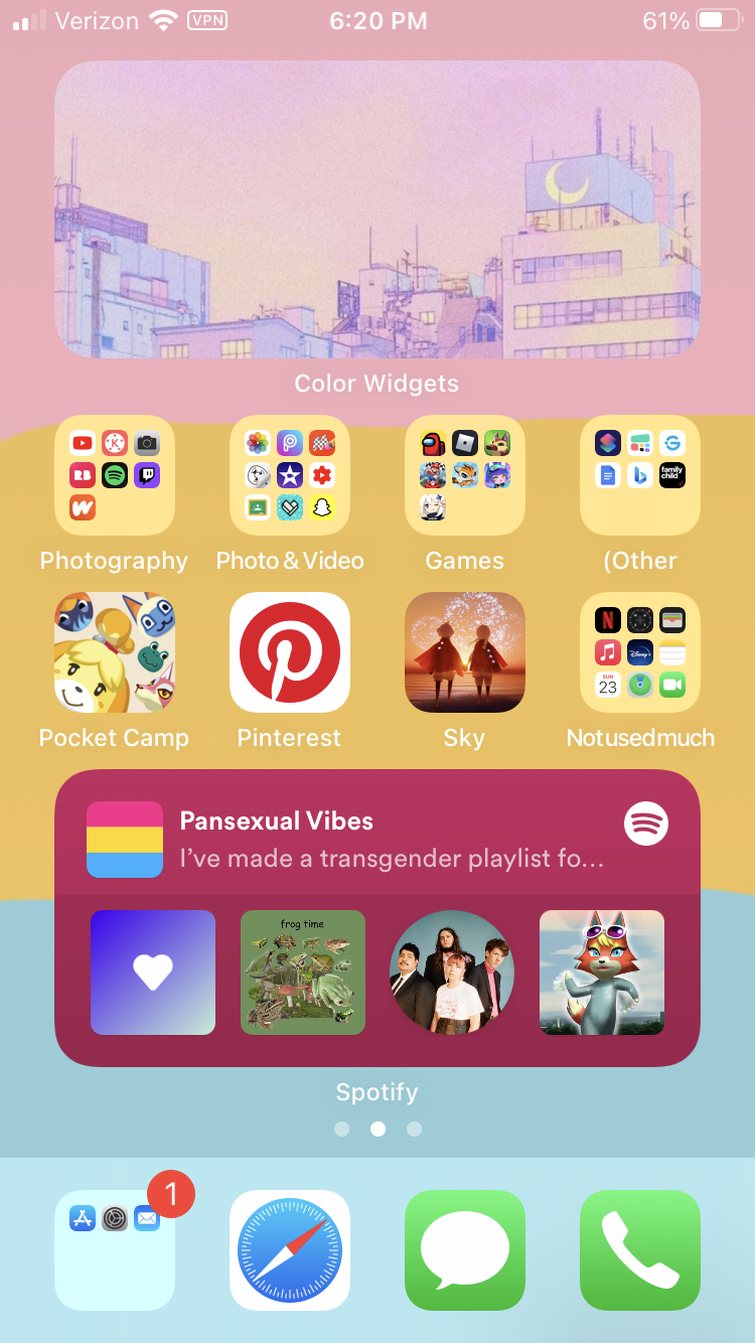Open the Games folder
755x1343 pixels.
point(465,475)
